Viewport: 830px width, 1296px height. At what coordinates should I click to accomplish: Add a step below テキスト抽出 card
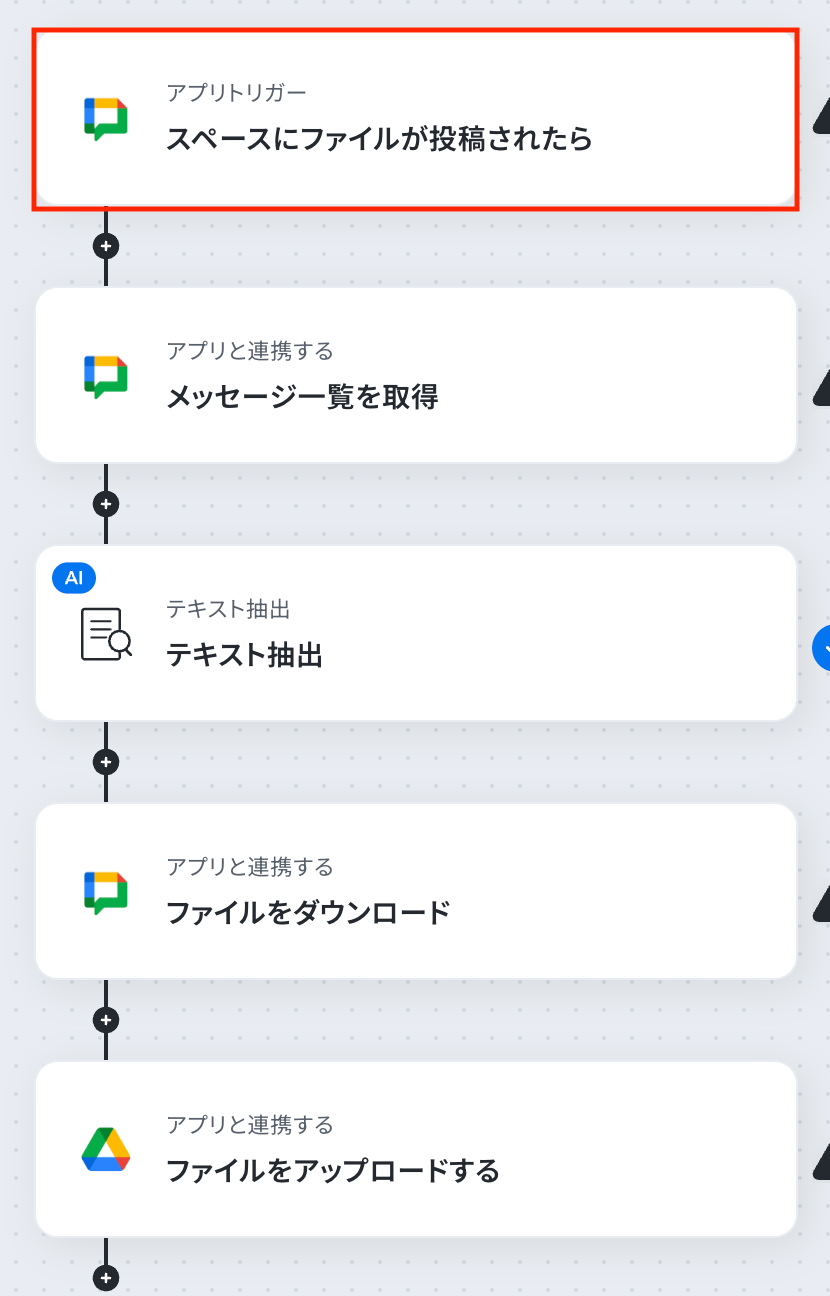106,761
